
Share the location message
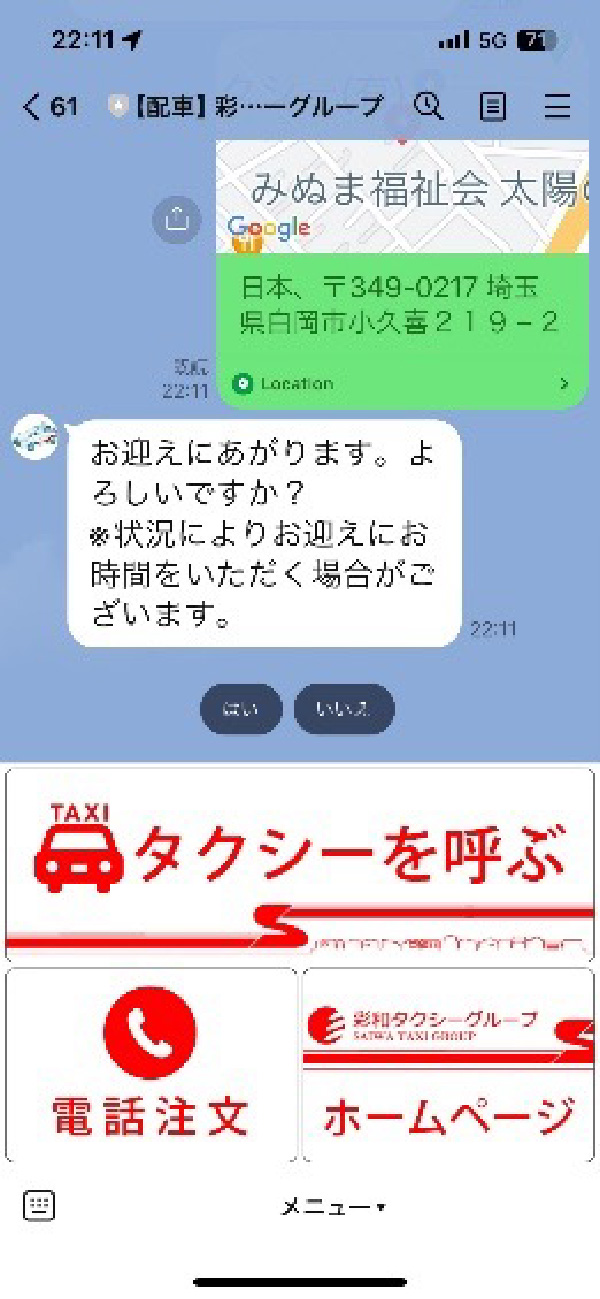[176, 220]
